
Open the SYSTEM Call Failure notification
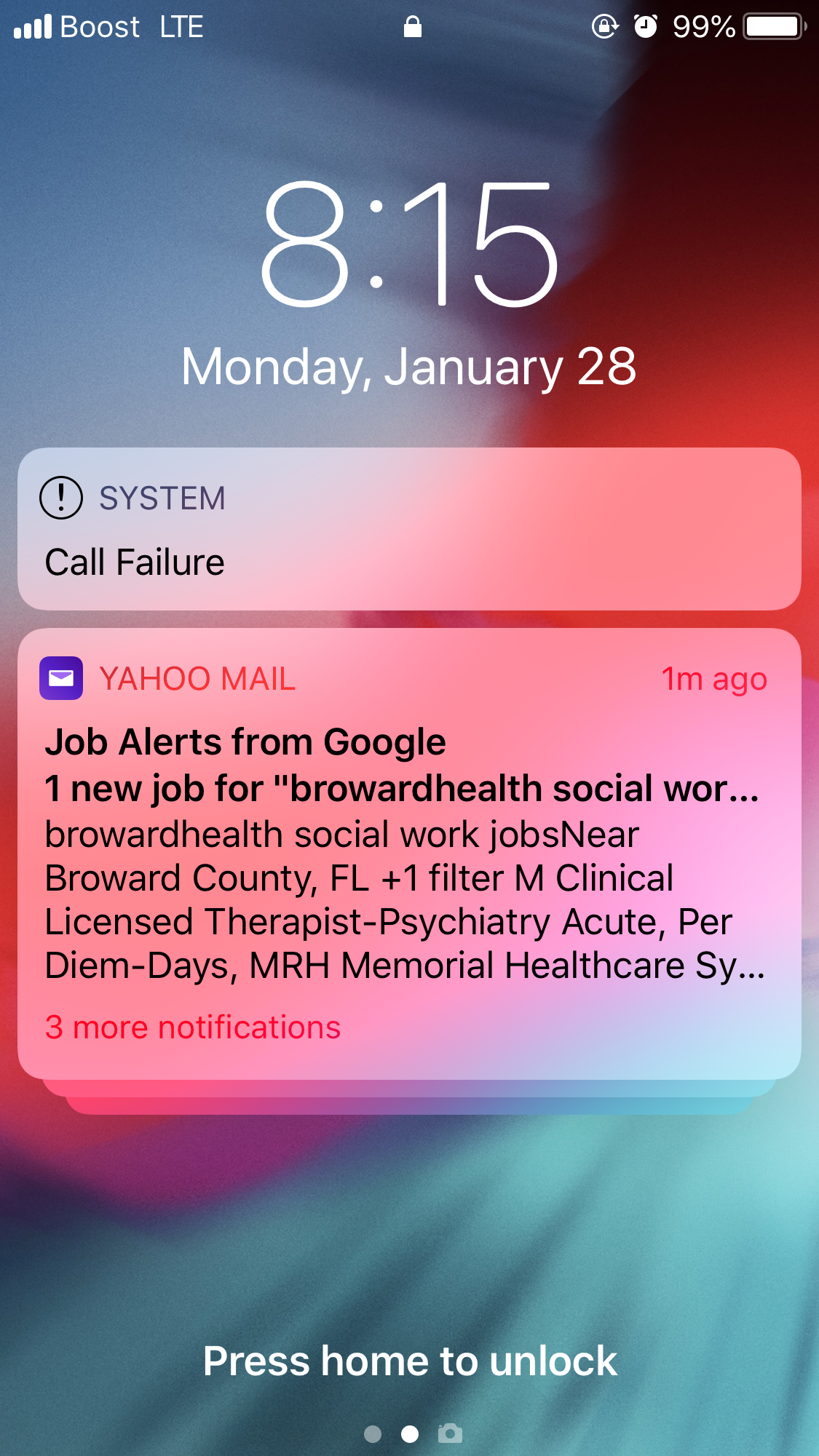point(408,529)
